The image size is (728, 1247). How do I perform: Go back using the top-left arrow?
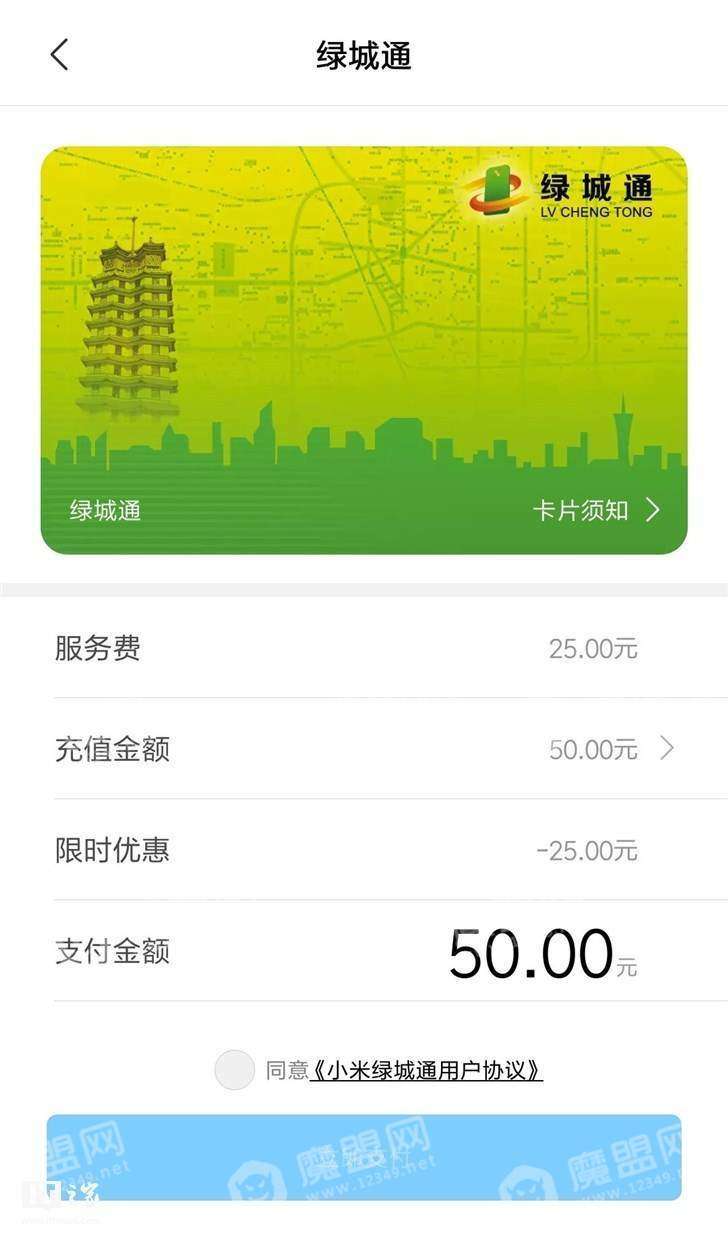click(x=60, y=55)
